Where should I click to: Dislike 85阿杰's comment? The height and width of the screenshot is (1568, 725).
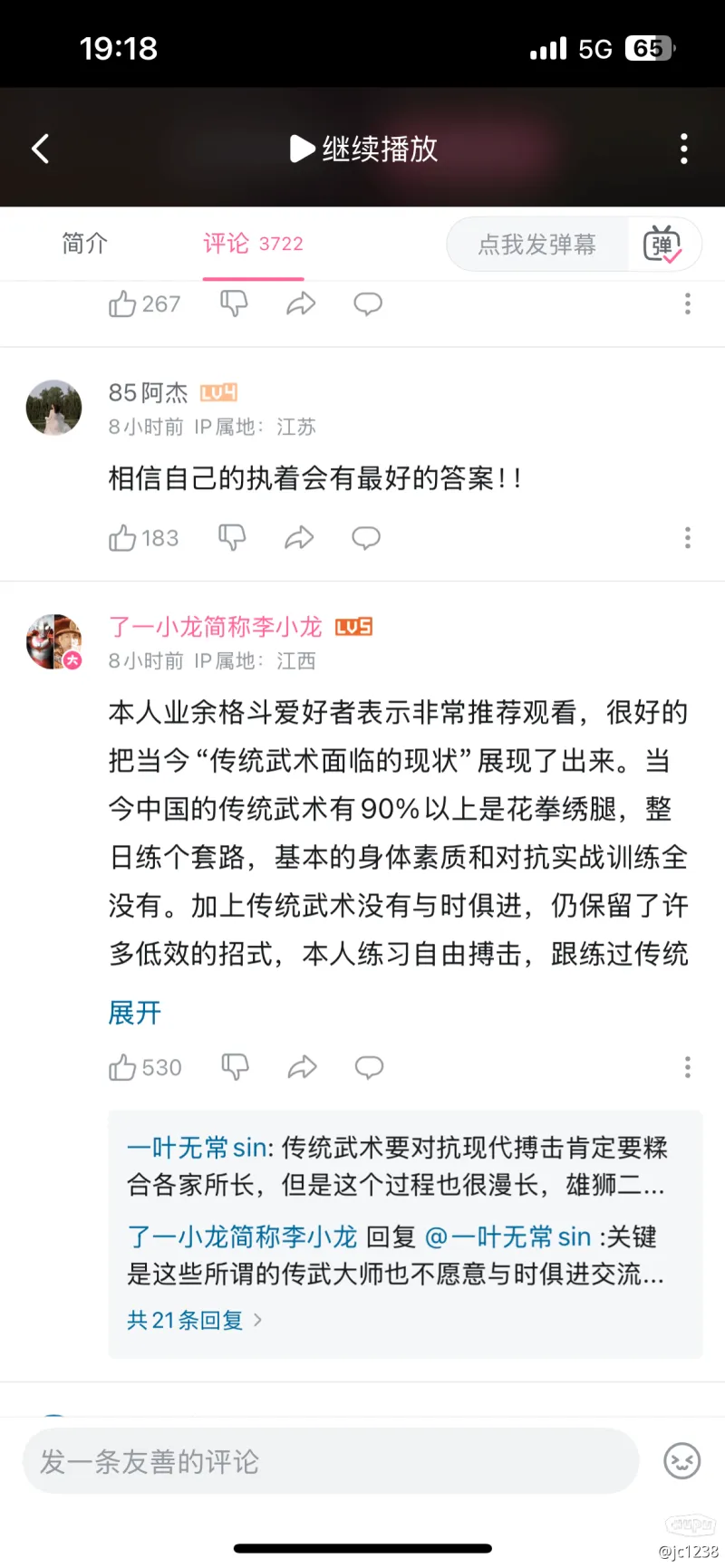(x=233, y=538)
